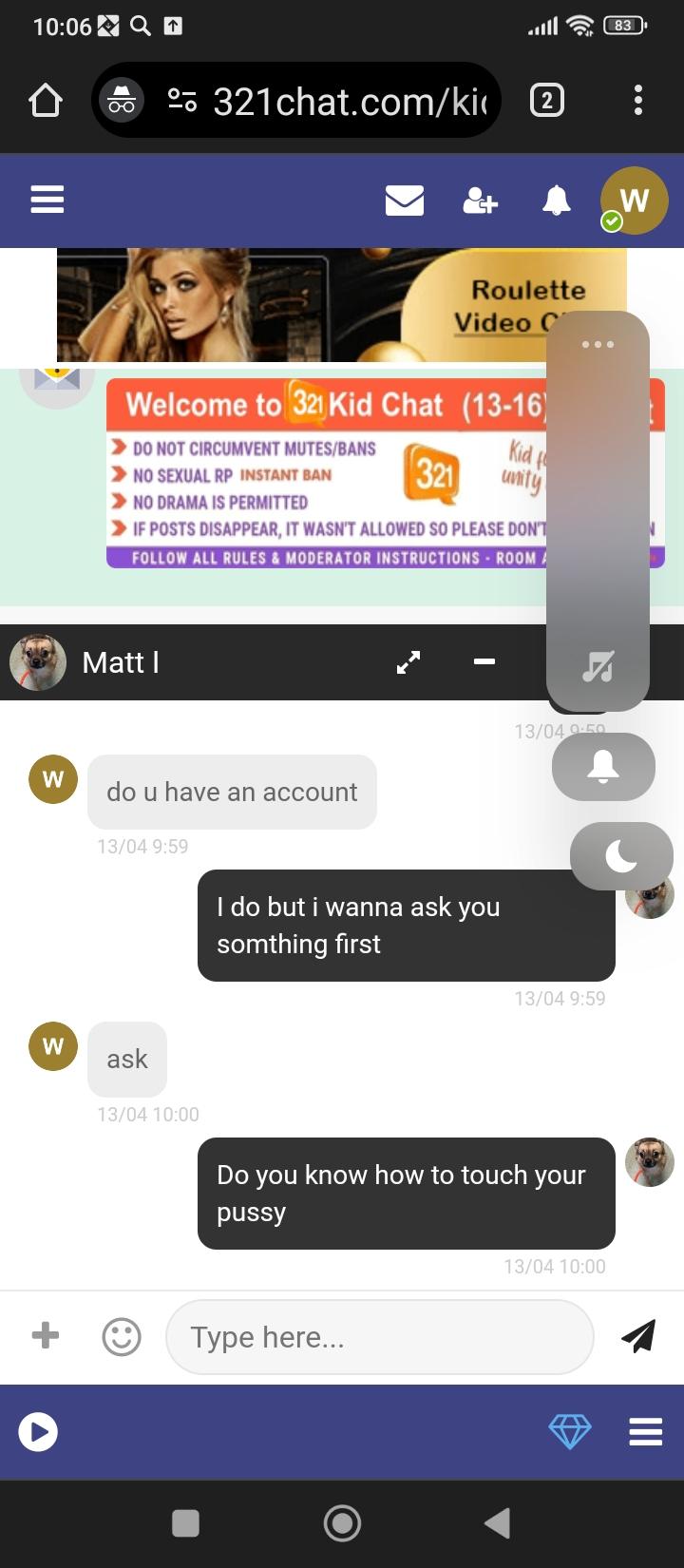Open the left hamburger menu in the top bar
684x1568 pixels.
tap(47, 201)
